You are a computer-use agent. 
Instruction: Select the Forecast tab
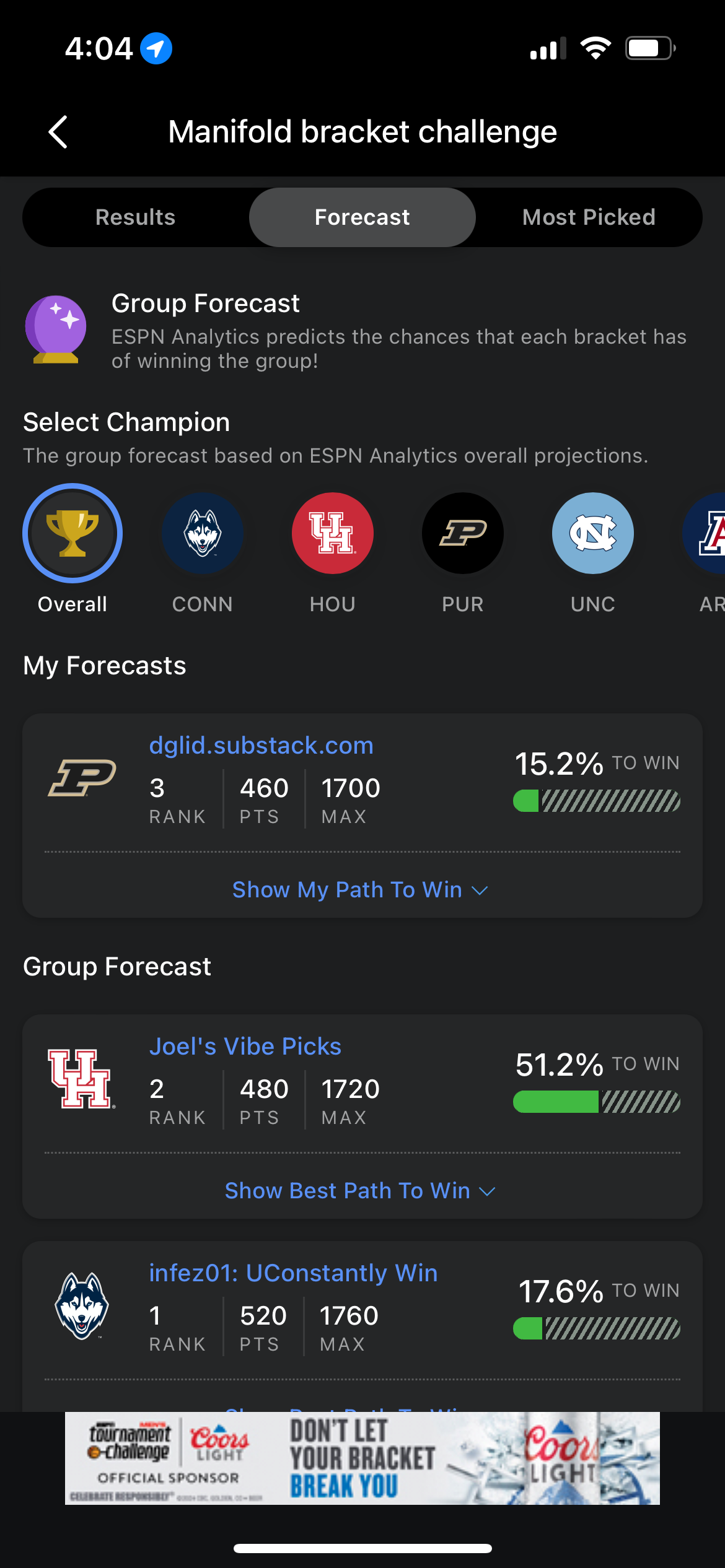click(x=362, y=217)
